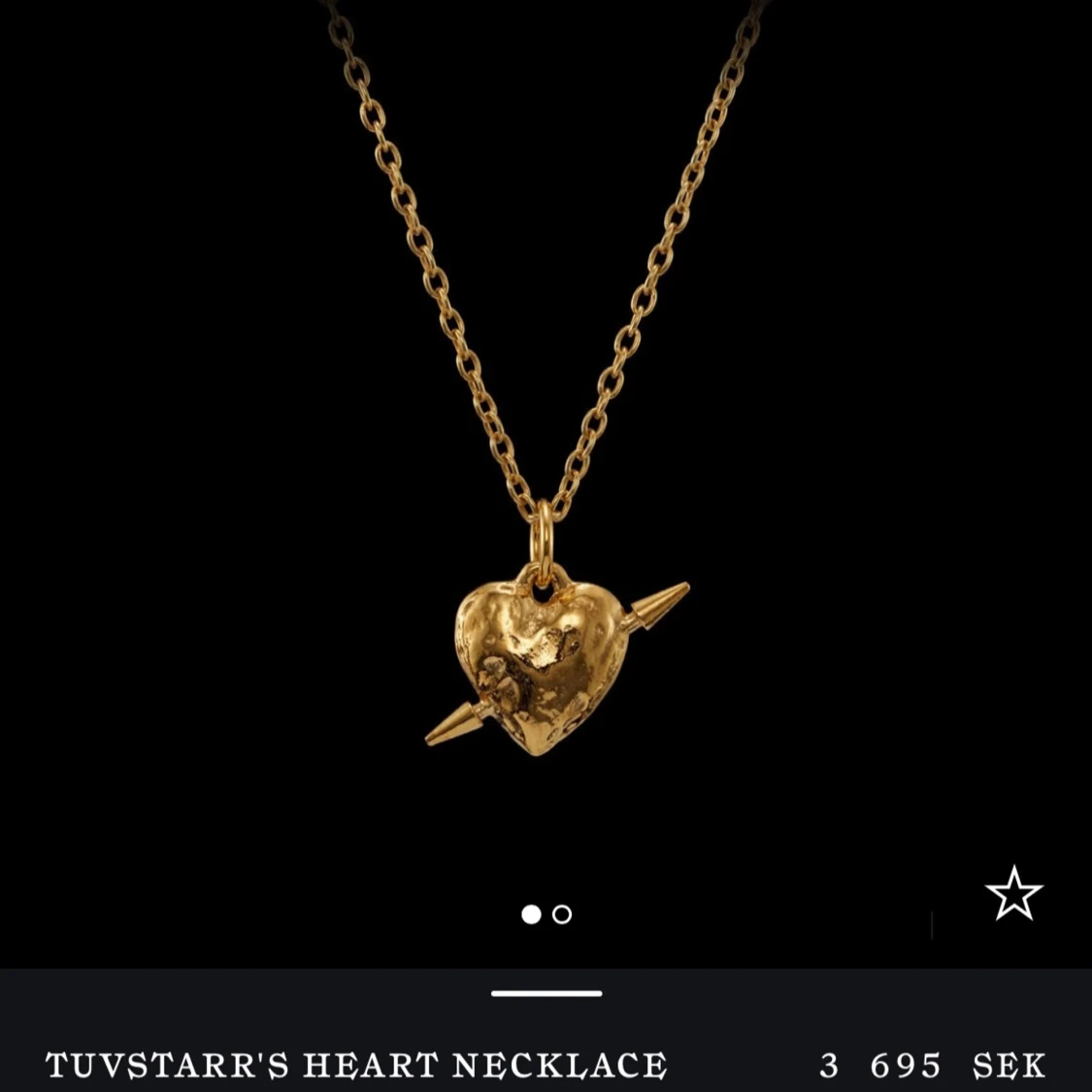Expand the product details sheet handle

[546, 994]
